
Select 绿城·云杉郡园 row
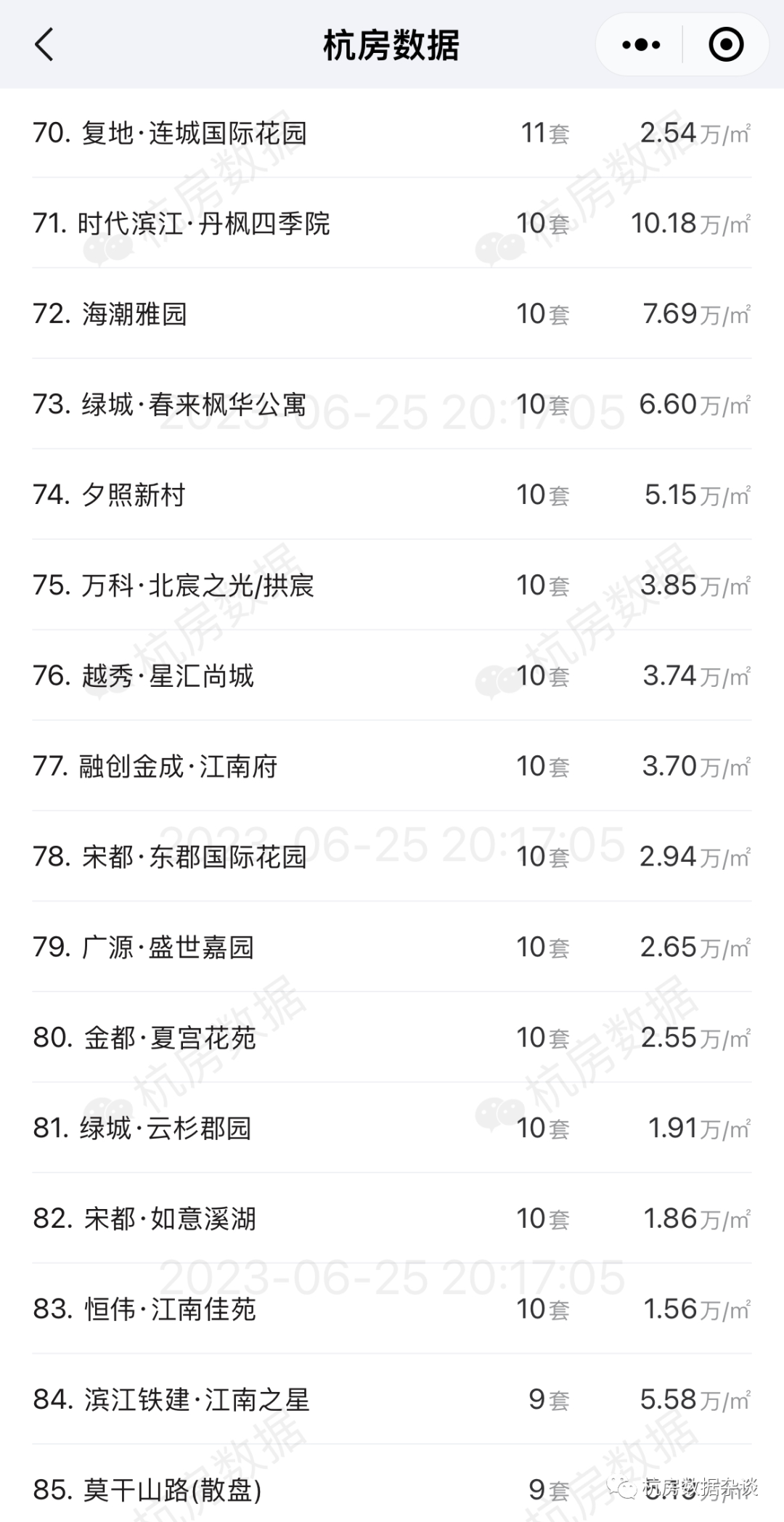(x=392, y=1128)
